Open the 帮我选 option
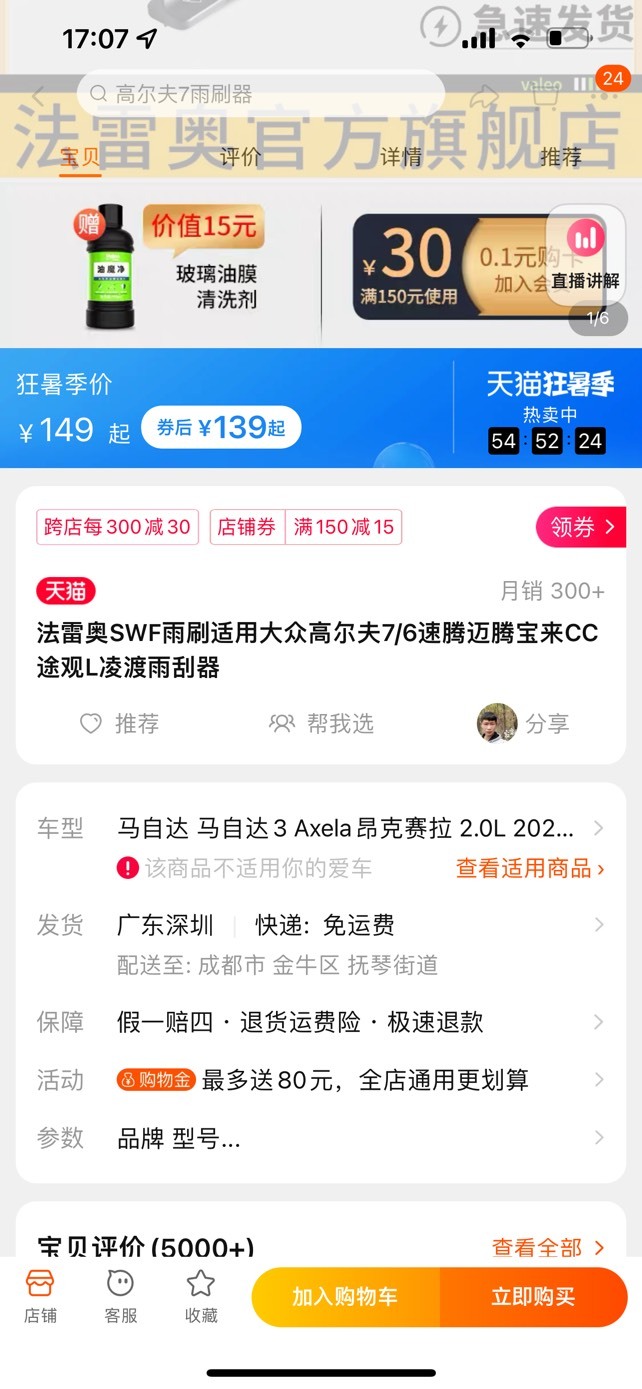The width and height of the screenshot is (642, 1389). 321,723
